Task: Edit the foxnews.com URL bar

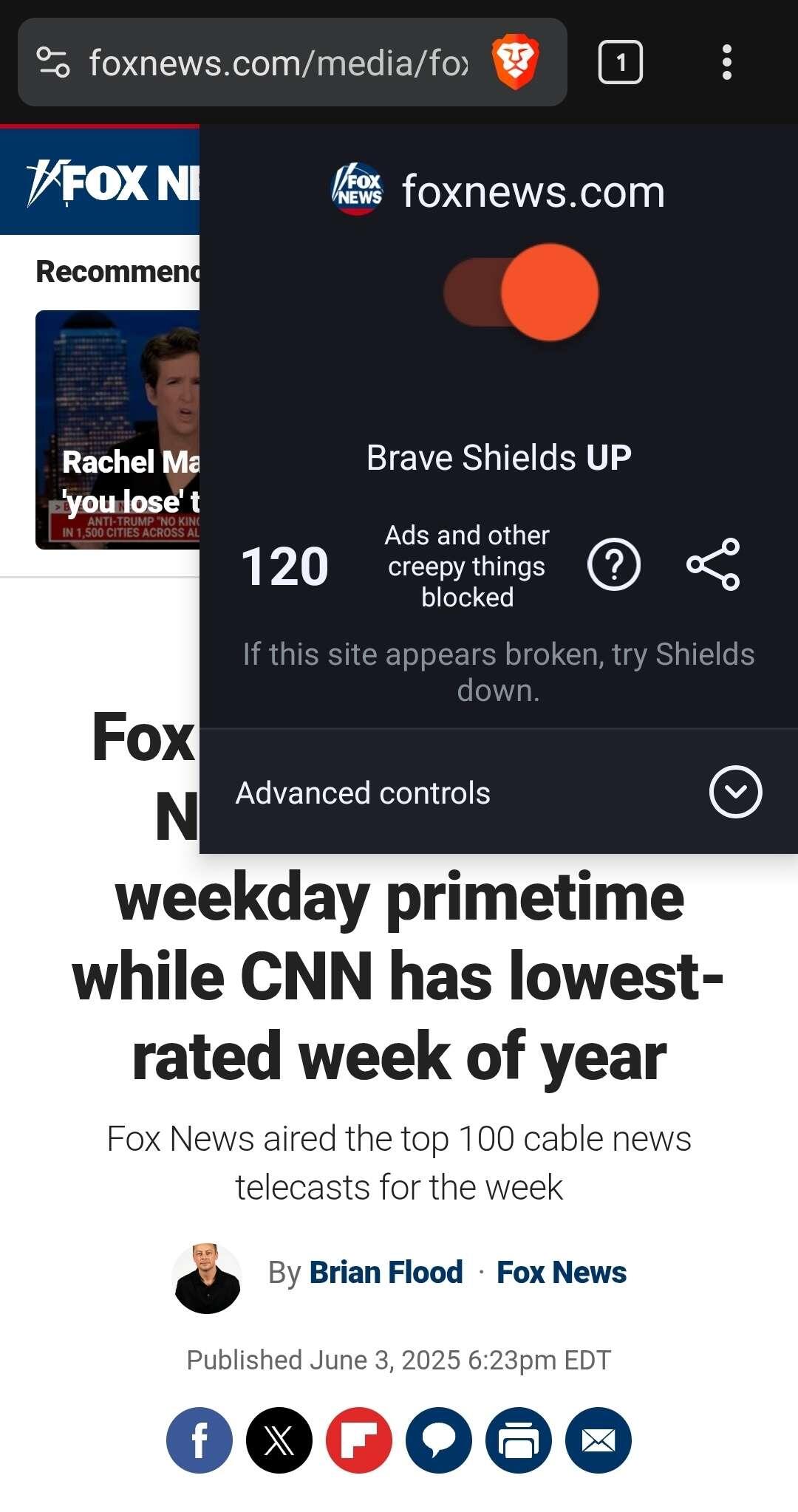Action: coord(277,63)
